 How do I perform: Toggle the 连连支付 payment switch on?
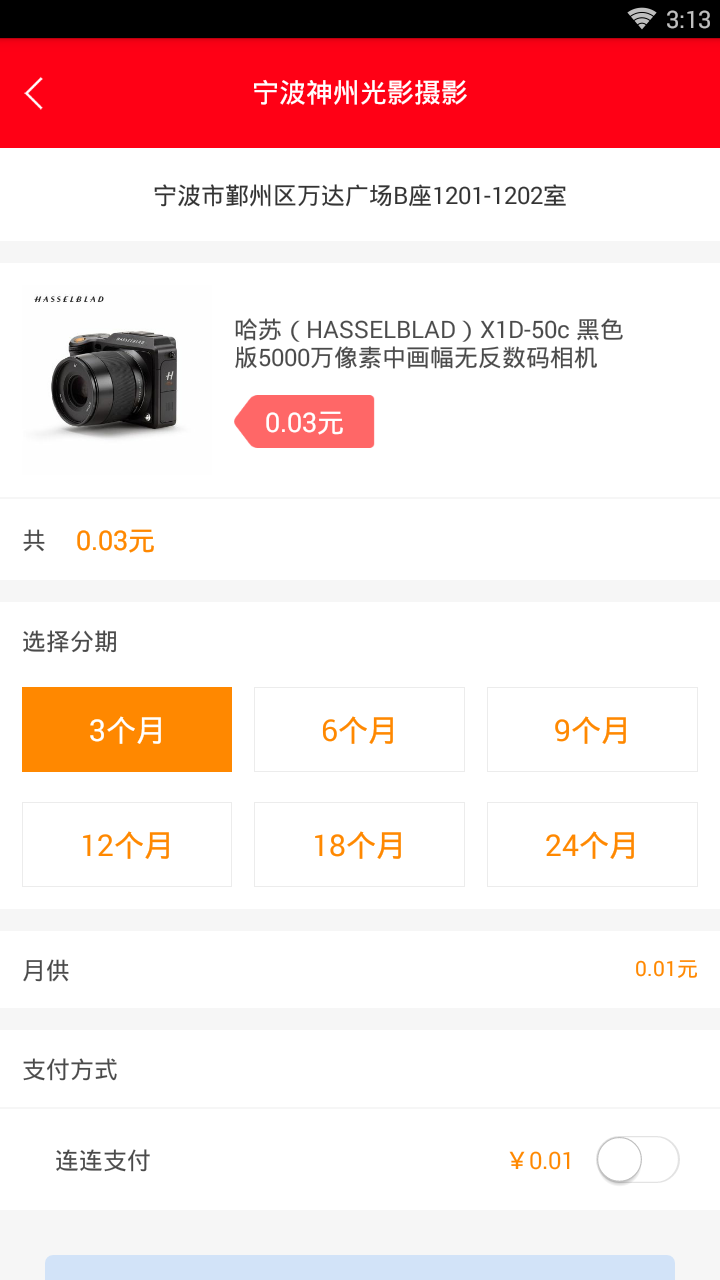pos(637,1159)
